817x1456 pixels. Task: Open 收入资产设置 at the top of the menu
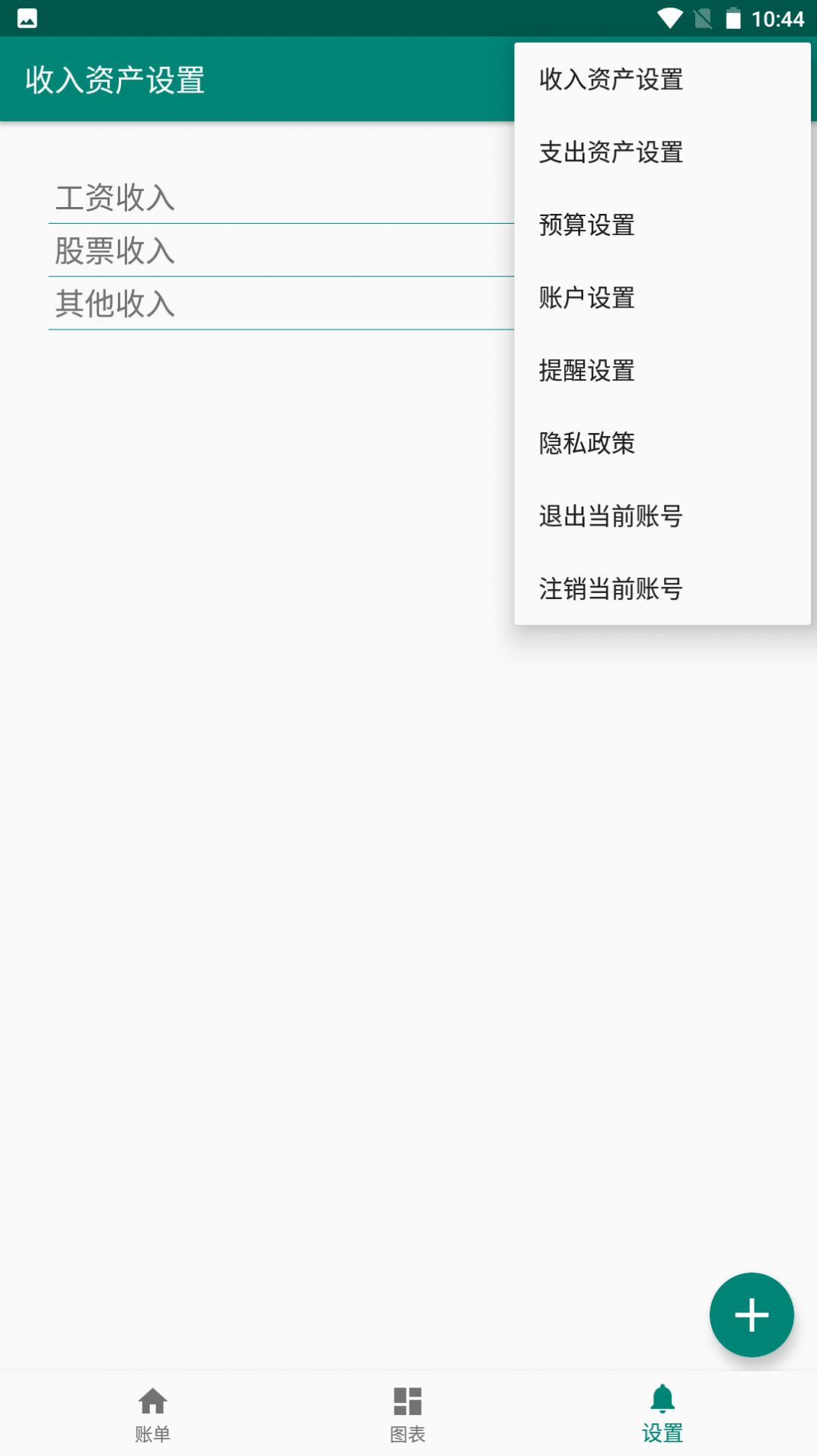(611, 79)
